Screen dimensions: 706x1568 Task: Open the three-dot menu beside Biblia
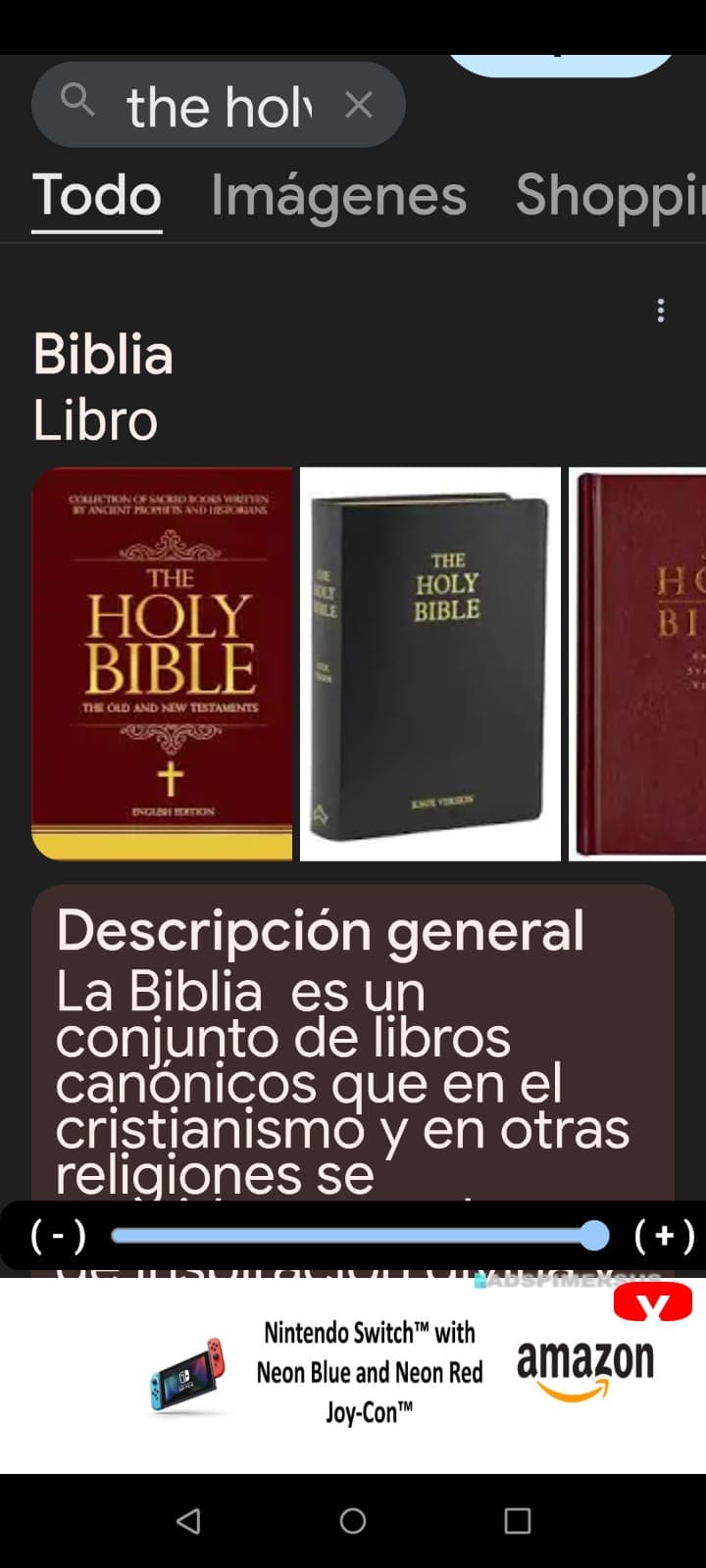660,311
